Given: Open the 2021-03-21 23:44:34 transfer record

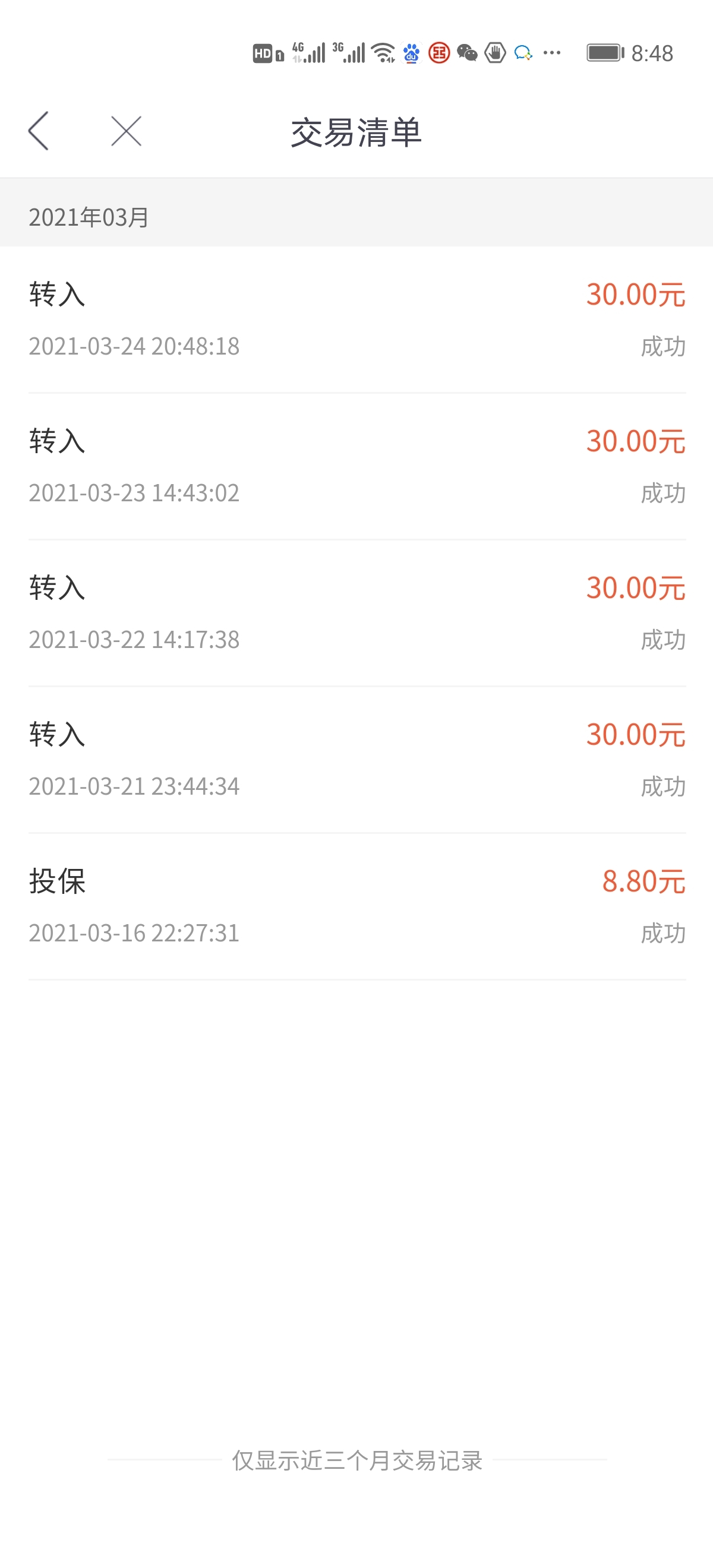Looking at the screenshot, I should click(x=356, y=760).
